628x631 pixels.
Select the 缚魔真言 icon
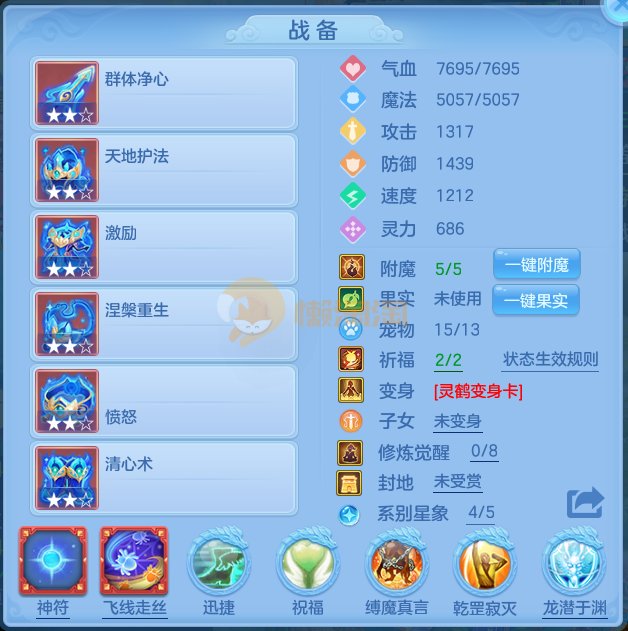[397, 562]
